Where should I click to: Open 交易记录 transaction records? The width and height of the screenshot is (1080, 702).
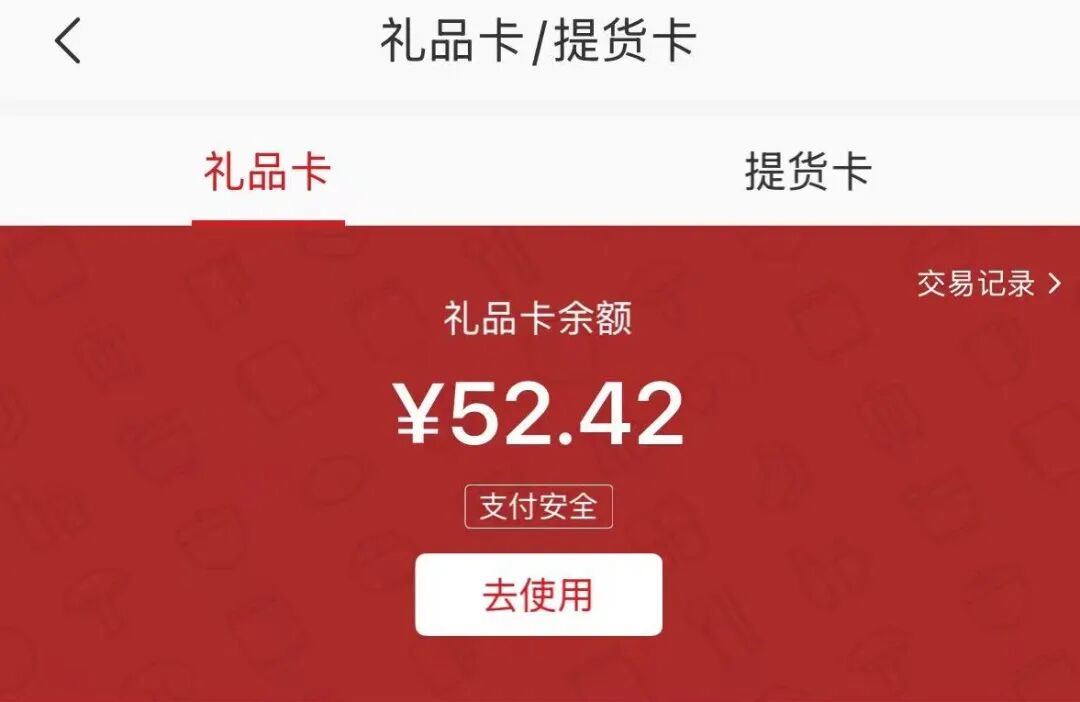coord(987,284)
